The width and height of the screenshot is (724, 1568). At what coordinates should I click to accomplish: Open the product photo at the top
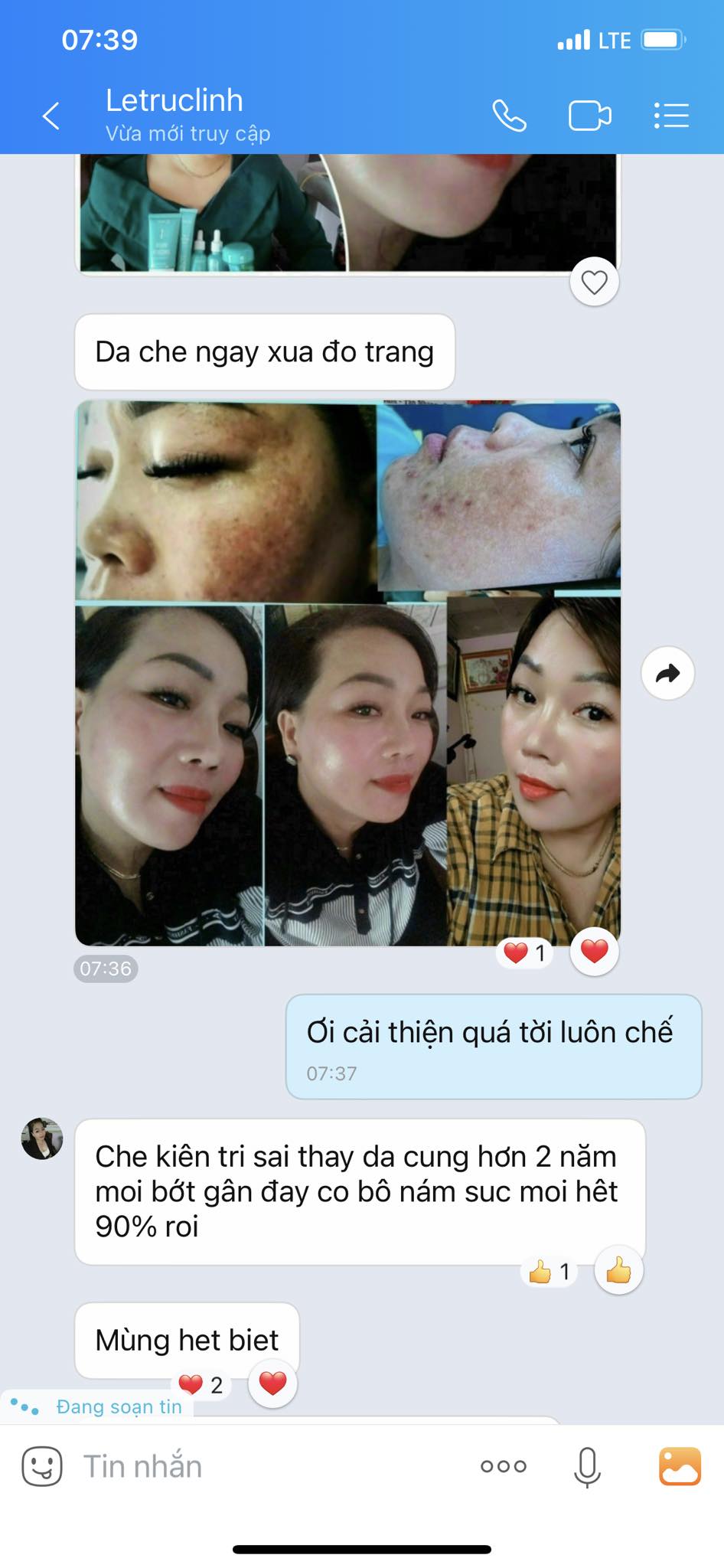click(347, 213)
